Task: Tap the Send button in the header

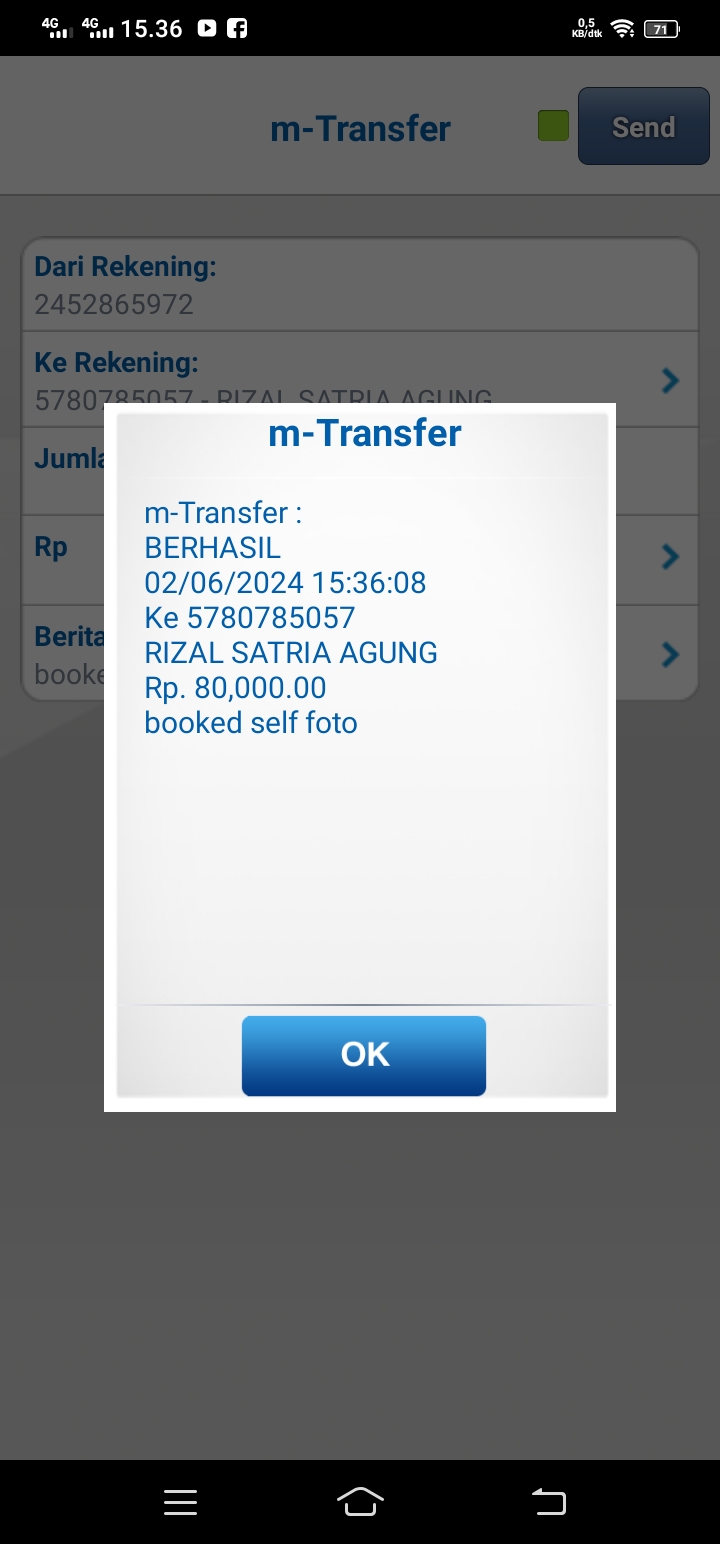Action: point(643,127)
